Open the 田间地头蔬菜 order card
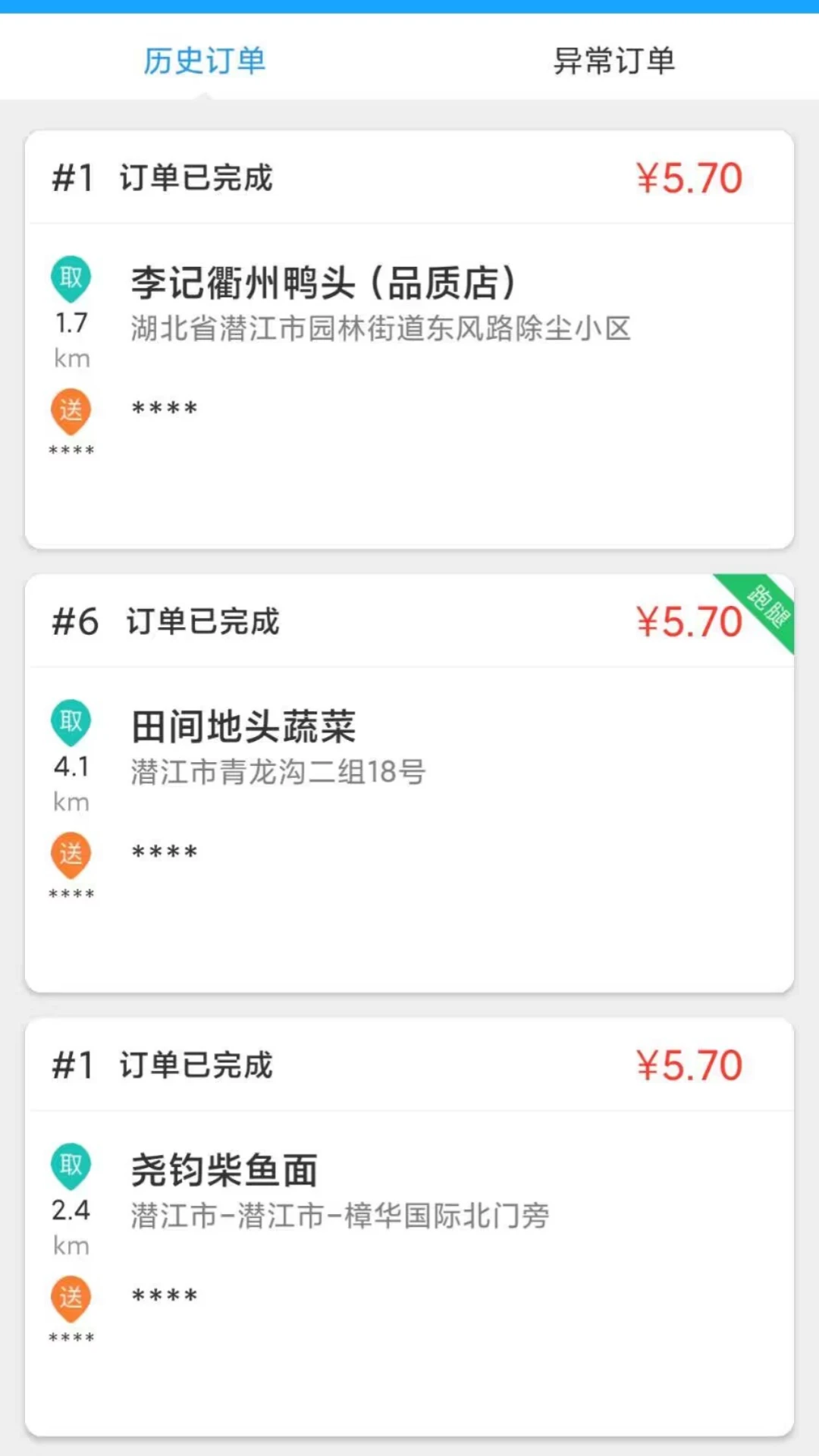The image size is (819, 1456). (409, 785)
